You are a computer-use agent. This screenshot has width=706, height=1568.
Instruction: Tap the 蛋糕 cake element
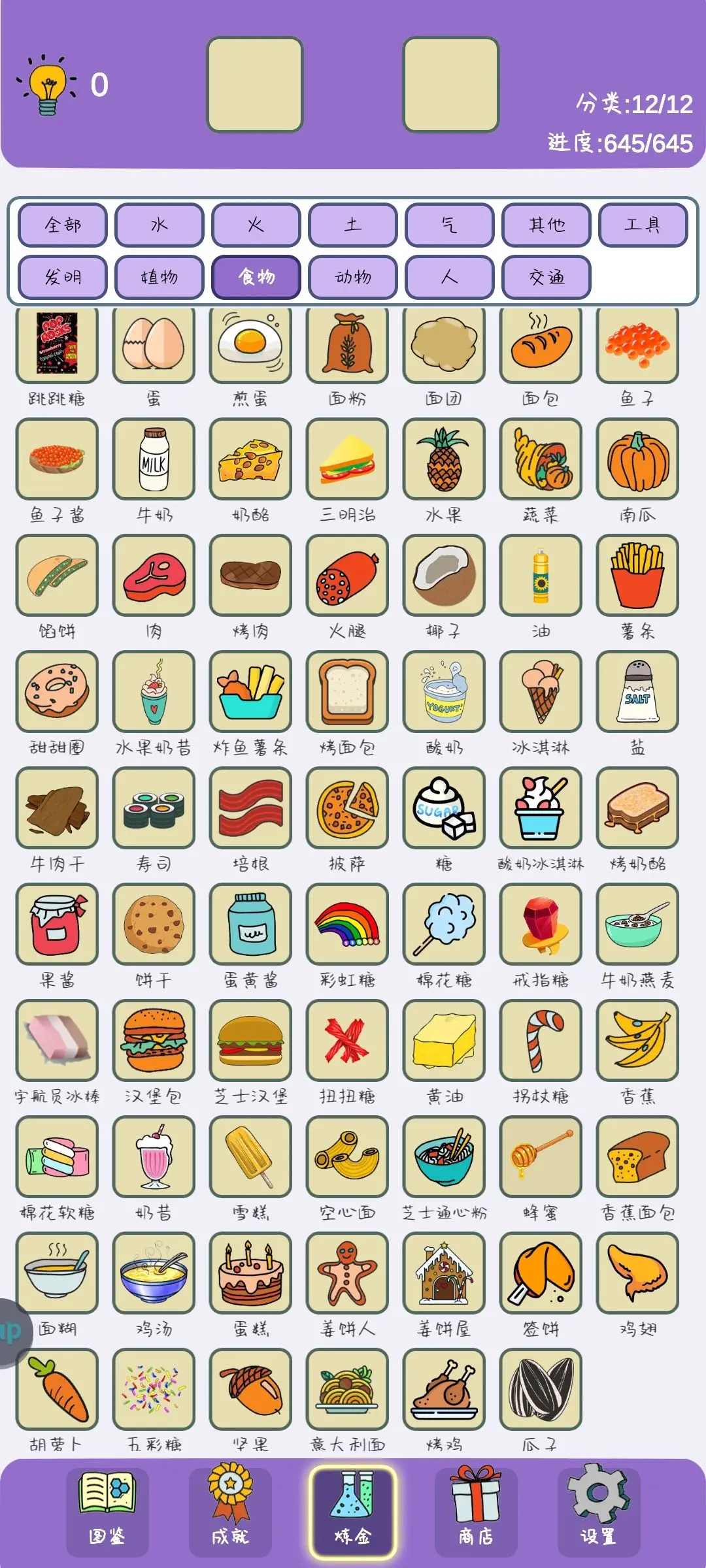(x=250, y=1273)
